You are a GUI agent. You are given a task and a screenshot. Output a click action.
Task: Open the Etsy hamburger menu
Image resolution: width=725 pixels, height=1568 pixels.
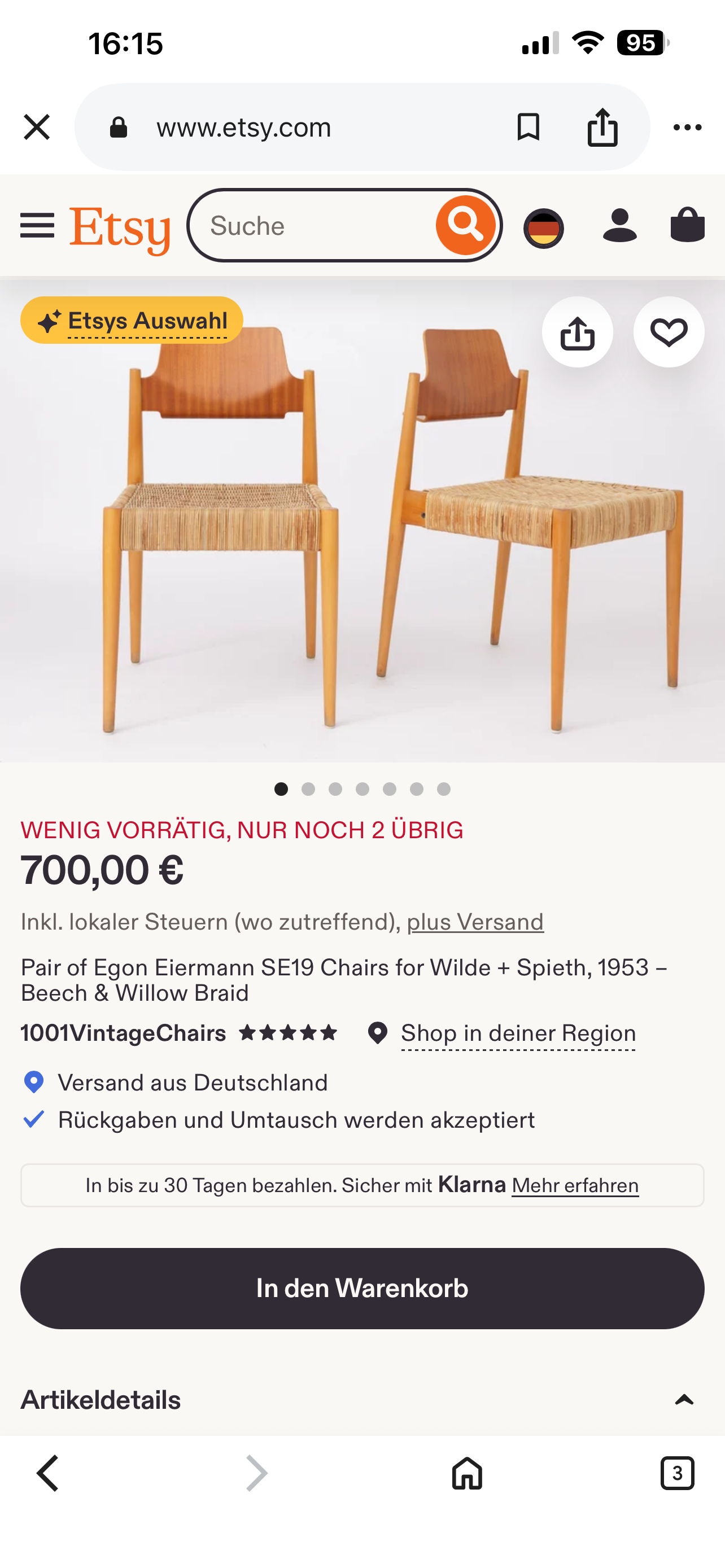pos(37,226)
